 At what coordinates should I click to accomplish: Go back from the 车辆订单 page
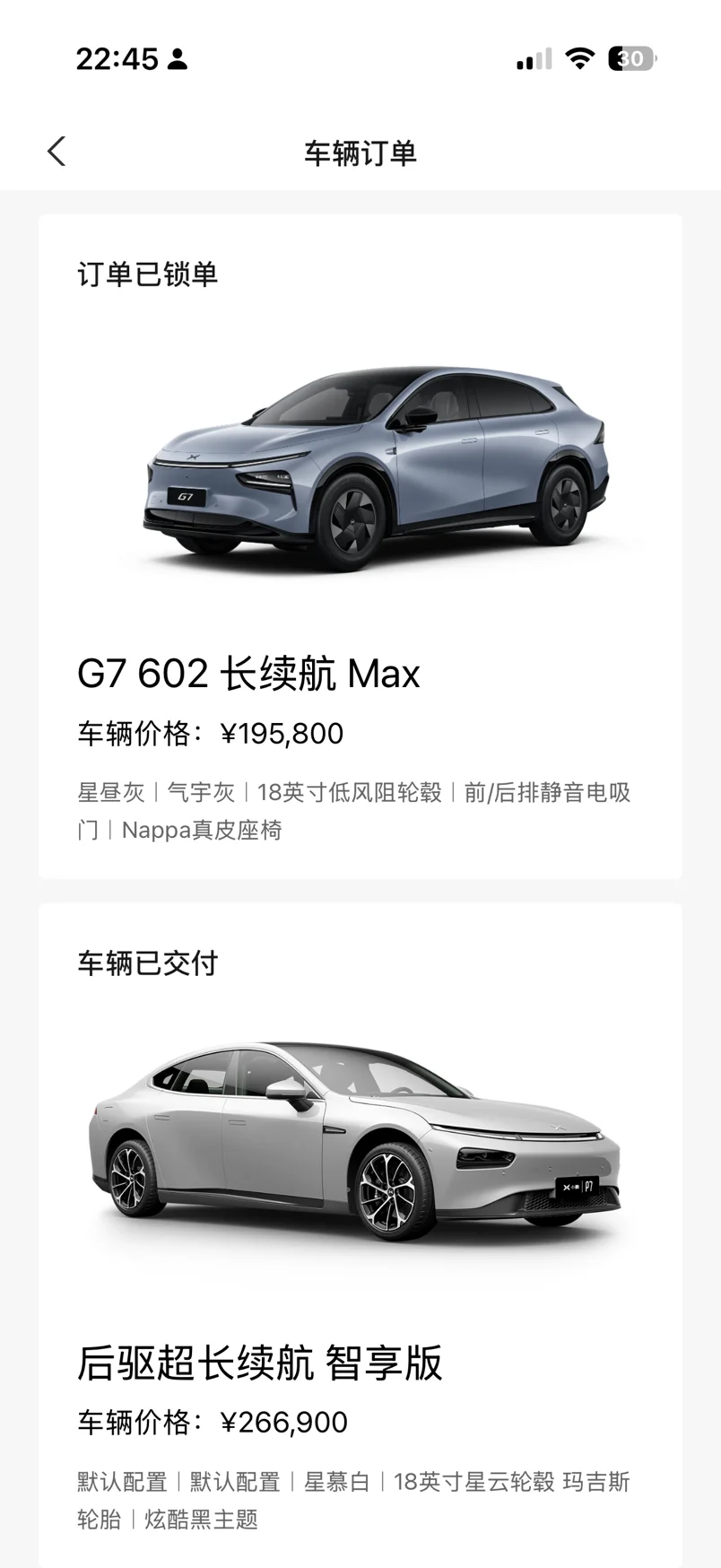(x=56, y=152)
